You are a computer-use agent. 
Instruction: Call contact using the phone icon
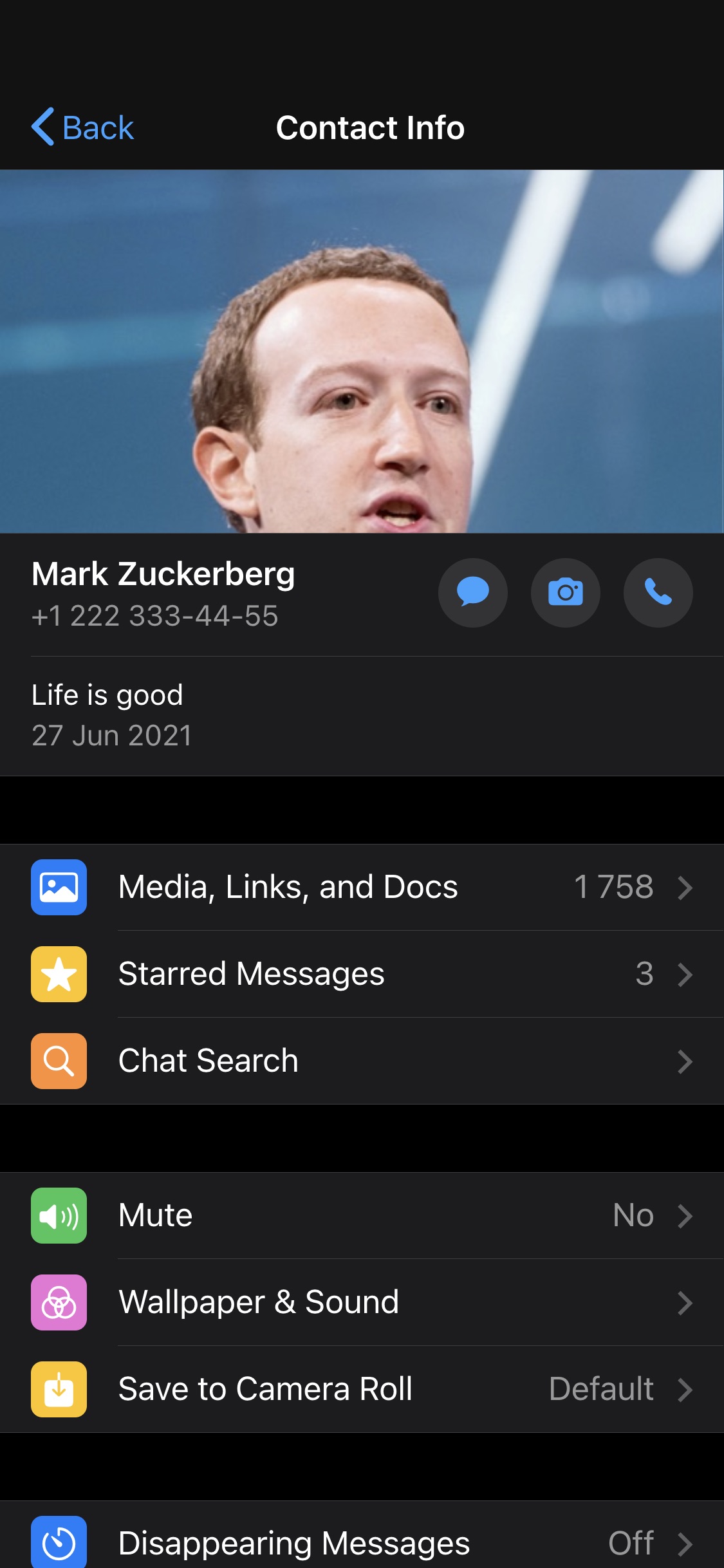tap(658, 592)
